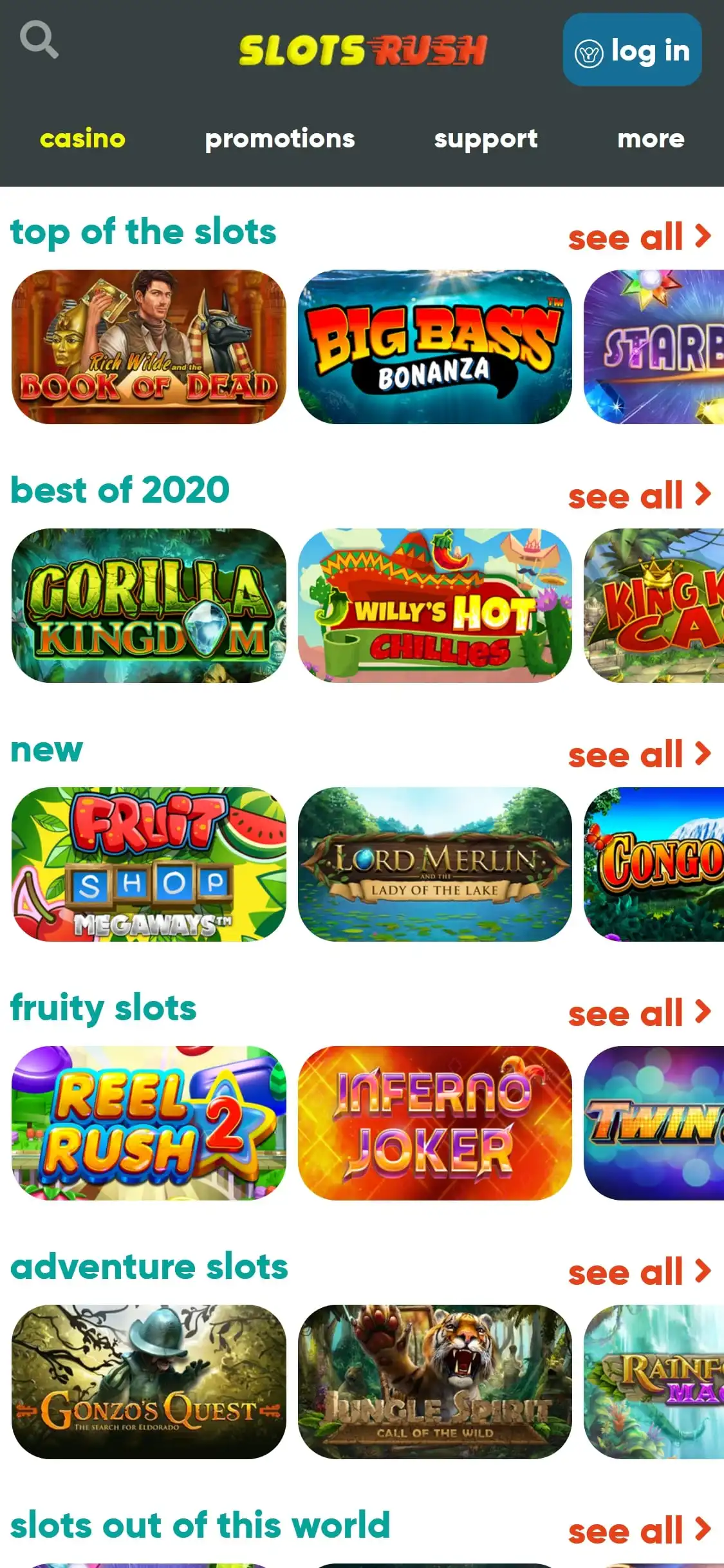Tap the log in button
The width and height of the screenshot is (724, 1568).
coord(632,50)
